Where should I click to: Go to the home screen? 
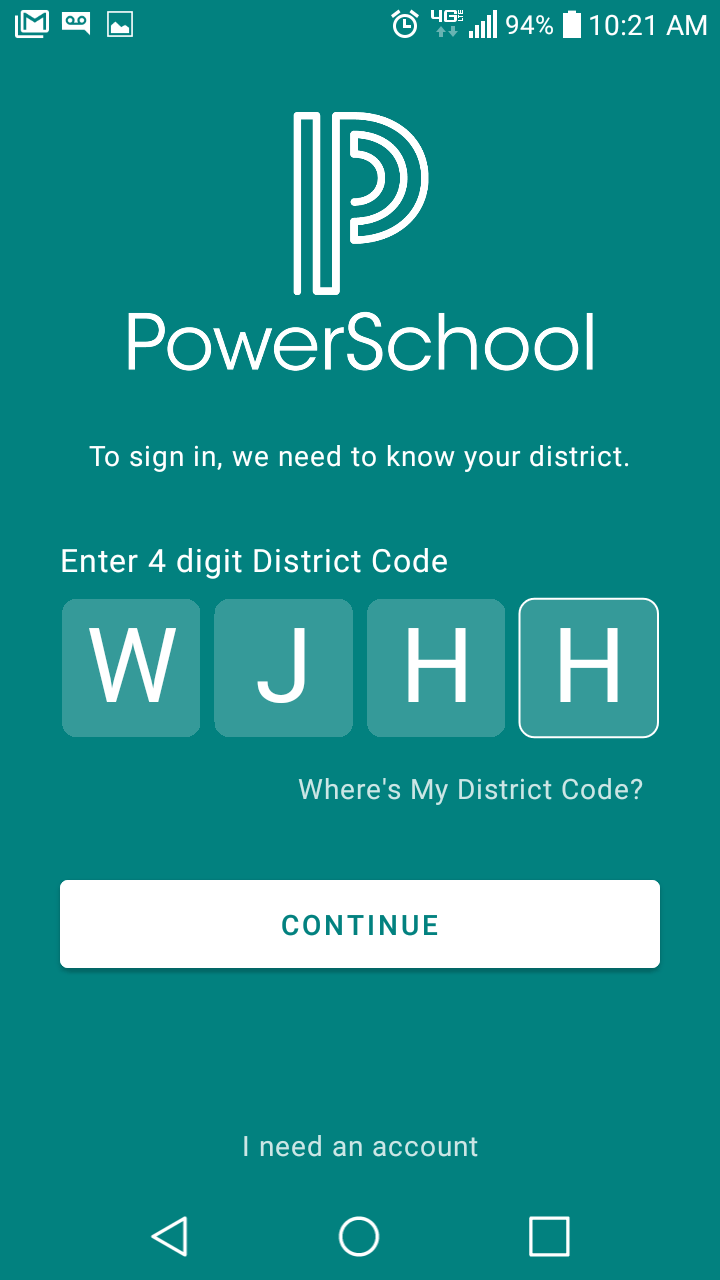point(359,1236)
